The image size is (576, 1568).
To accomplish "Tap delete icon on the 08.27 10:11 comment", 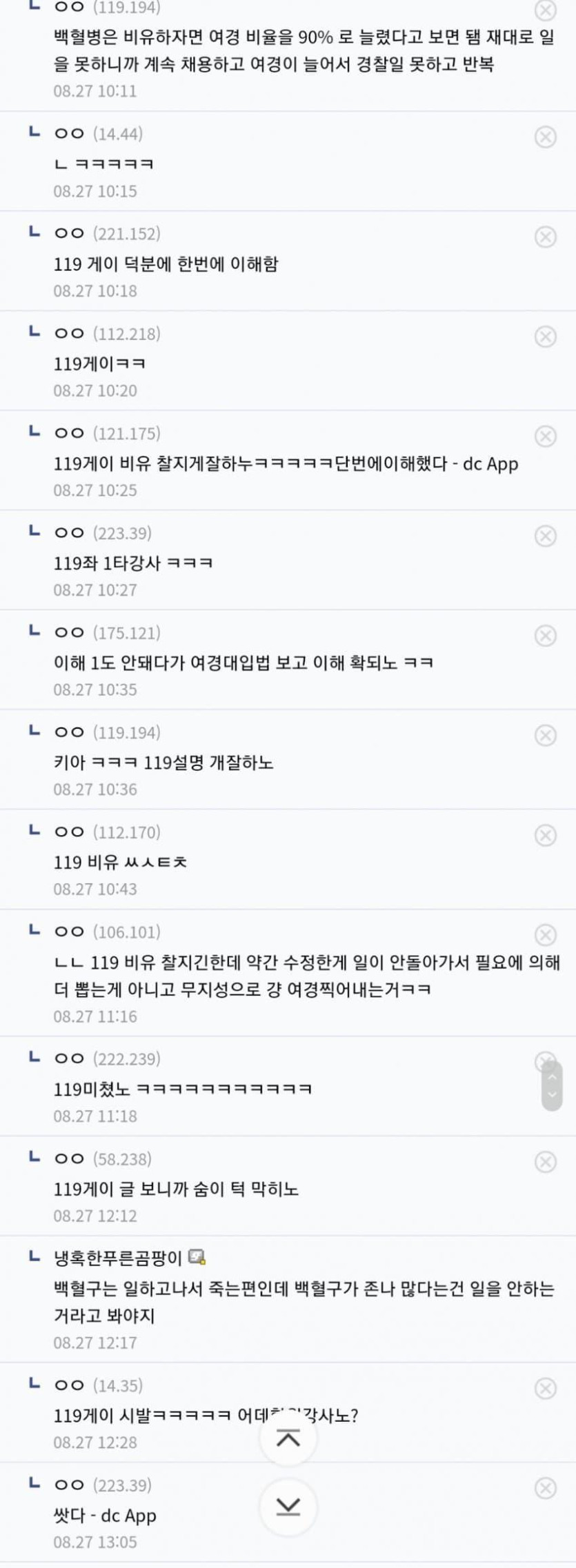I will (x=545, y=10).
